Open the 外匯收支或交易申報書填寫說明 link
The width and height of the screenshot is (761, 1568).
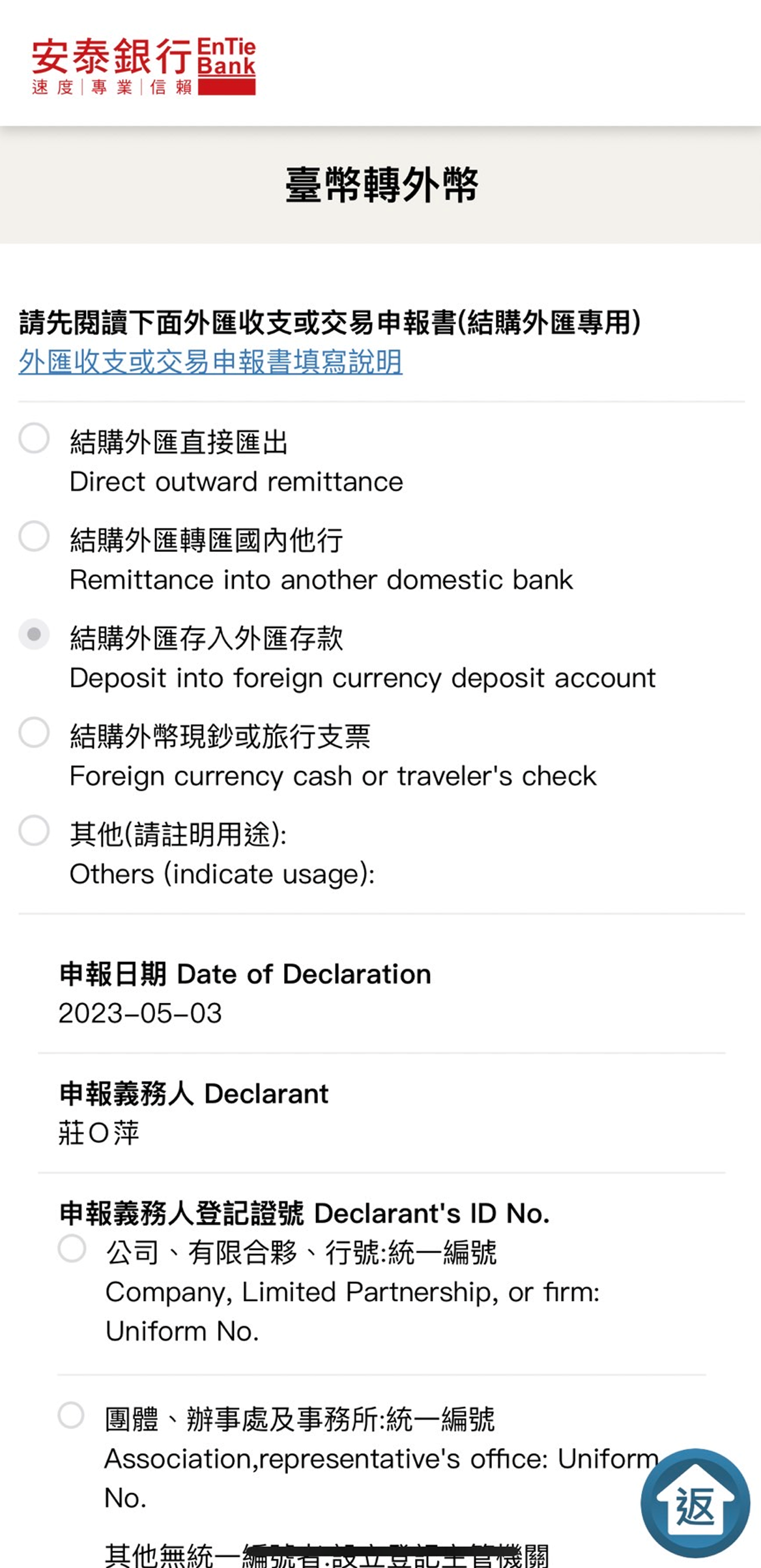tap(210, 362)
